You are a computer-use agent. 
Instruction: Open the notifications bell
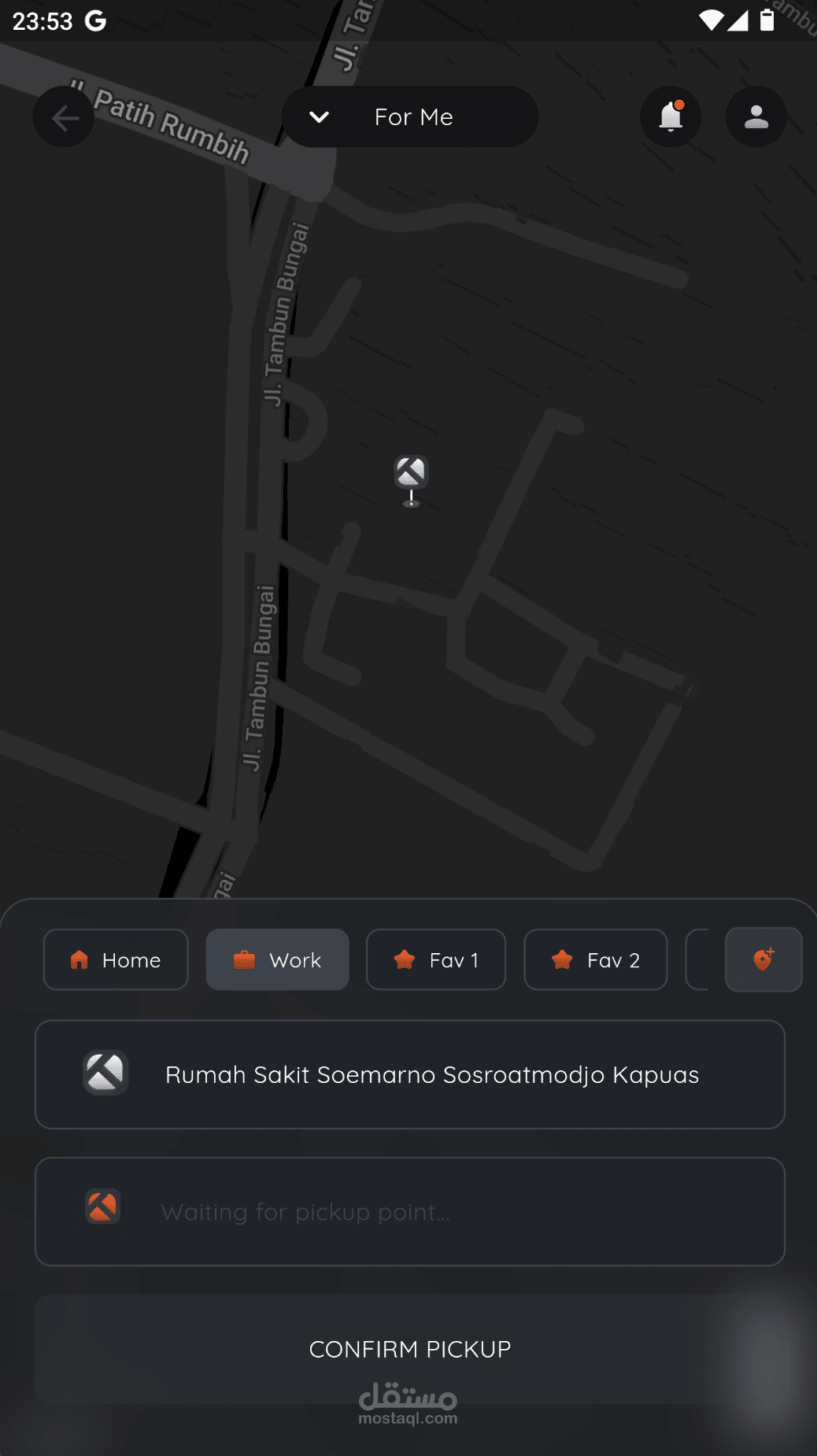tap(671, 117)
